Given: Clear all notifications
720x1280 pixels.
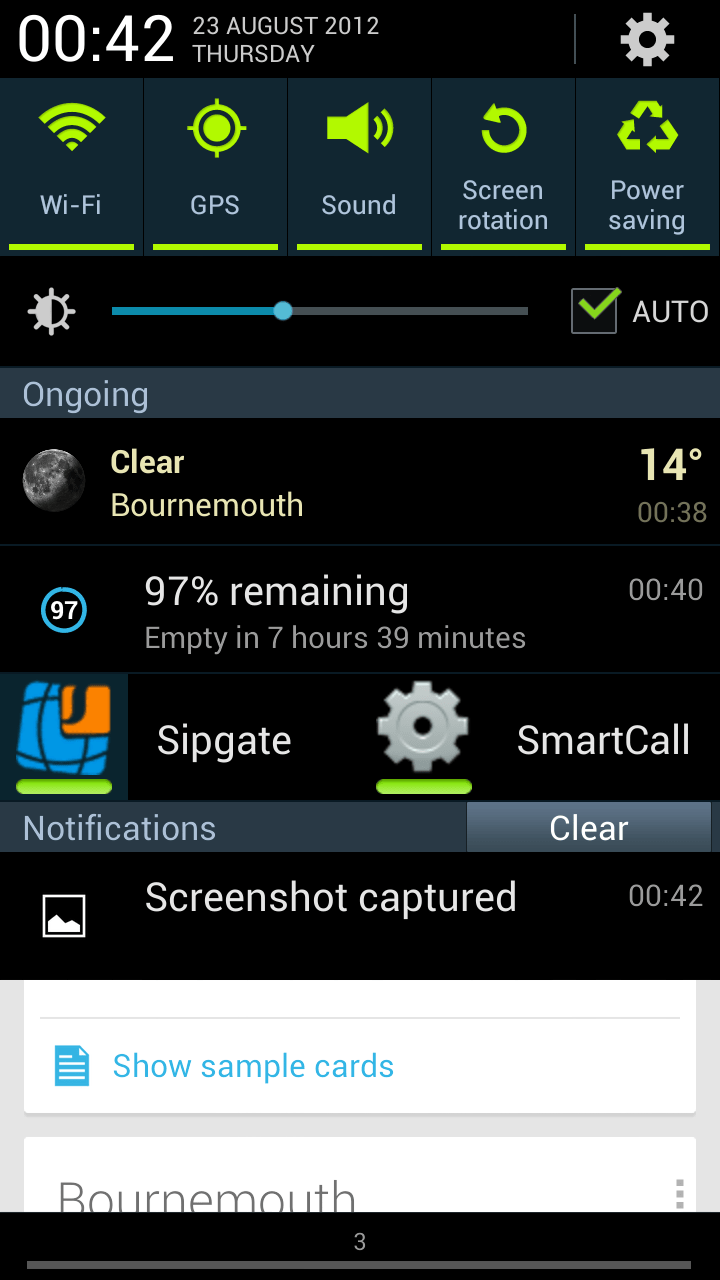Looking at the screenshot, I should pos(589,828).
